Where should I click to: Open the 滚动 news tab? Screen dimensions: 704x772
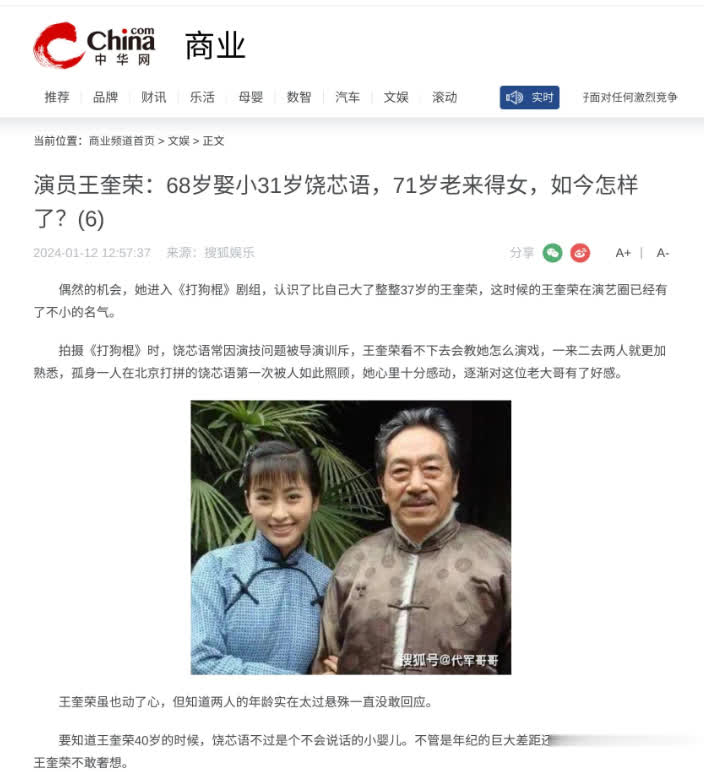(444, 97)
